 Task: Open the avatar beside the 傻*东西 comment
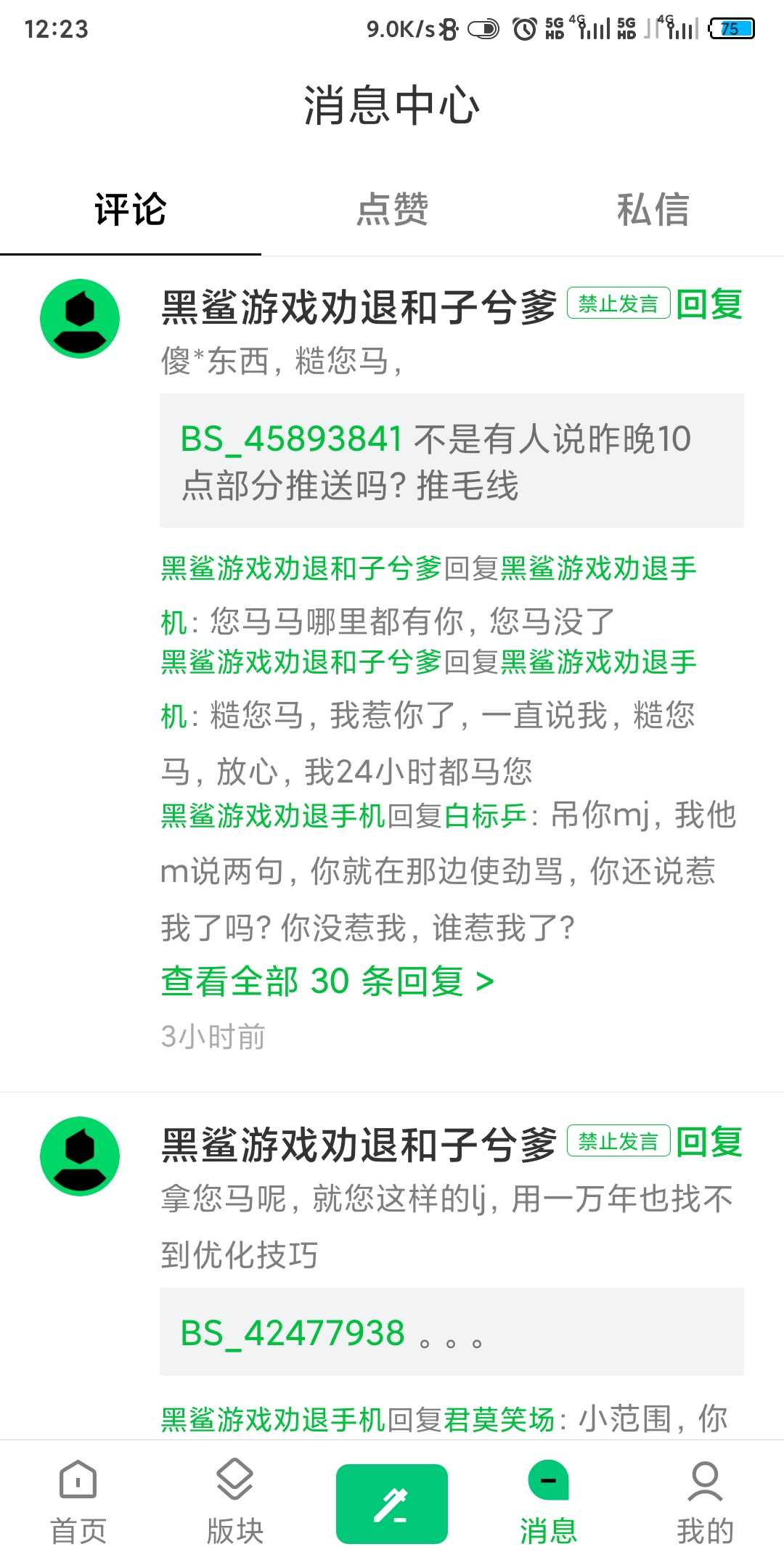point(80,319)
